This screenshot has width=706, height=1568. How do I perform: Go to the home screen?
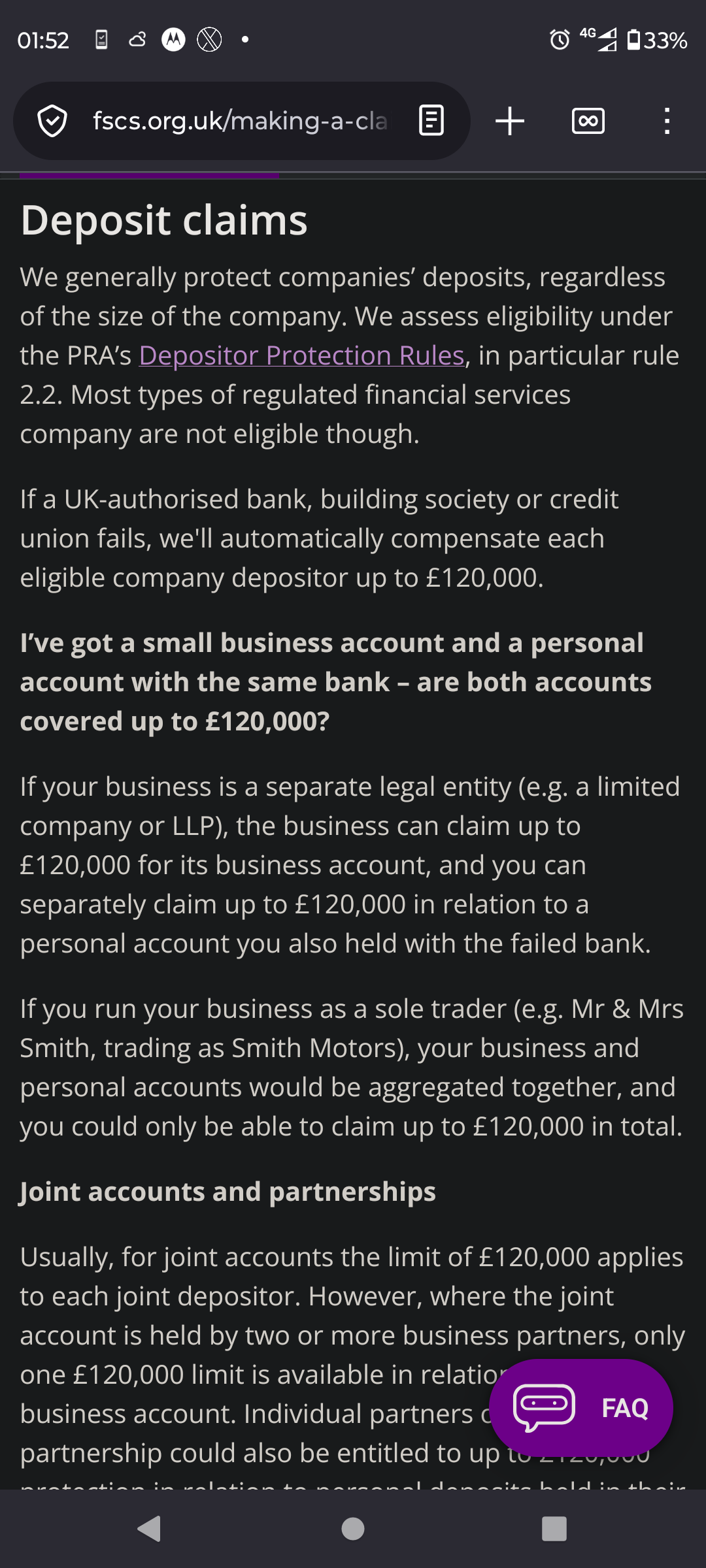353,1529
